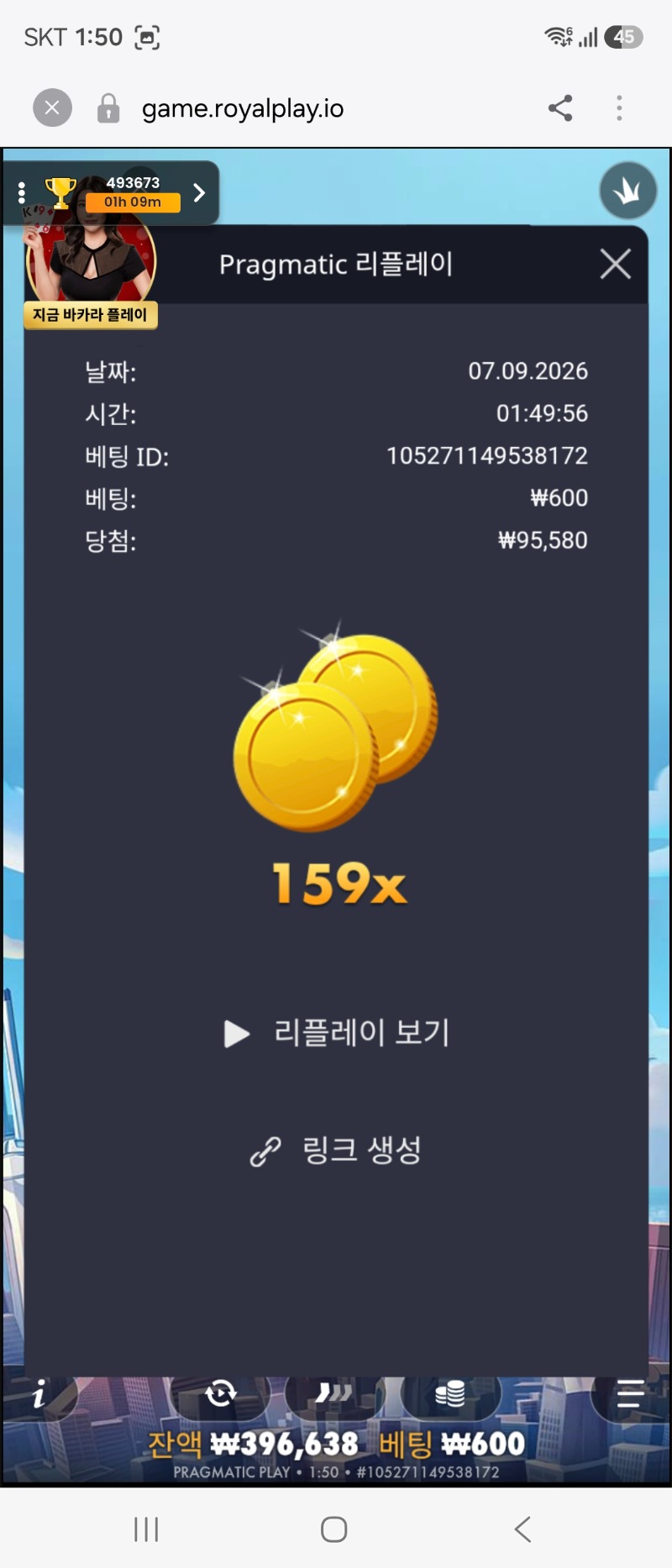
Task: Close the Pragmatic replay dialog
Action: click(x=616, y=264)
